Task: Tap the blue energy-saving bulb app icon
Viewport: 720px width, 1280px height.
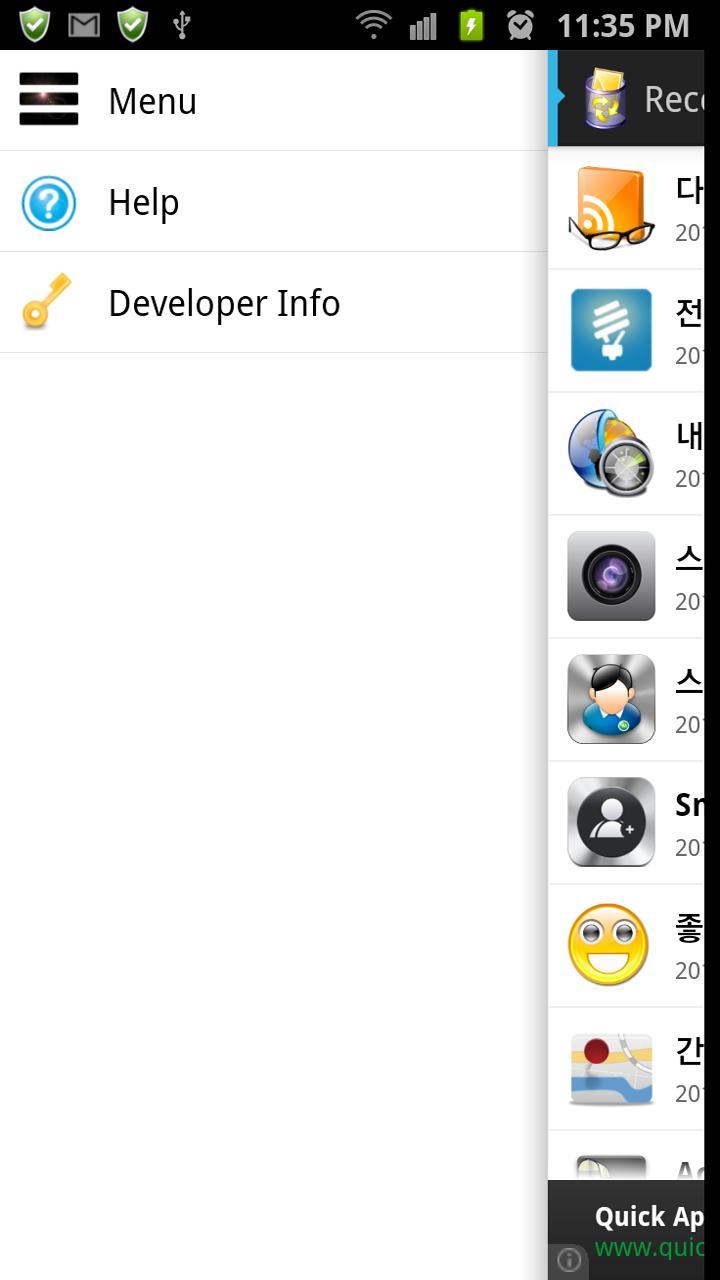Action: (x=610, y=329)
